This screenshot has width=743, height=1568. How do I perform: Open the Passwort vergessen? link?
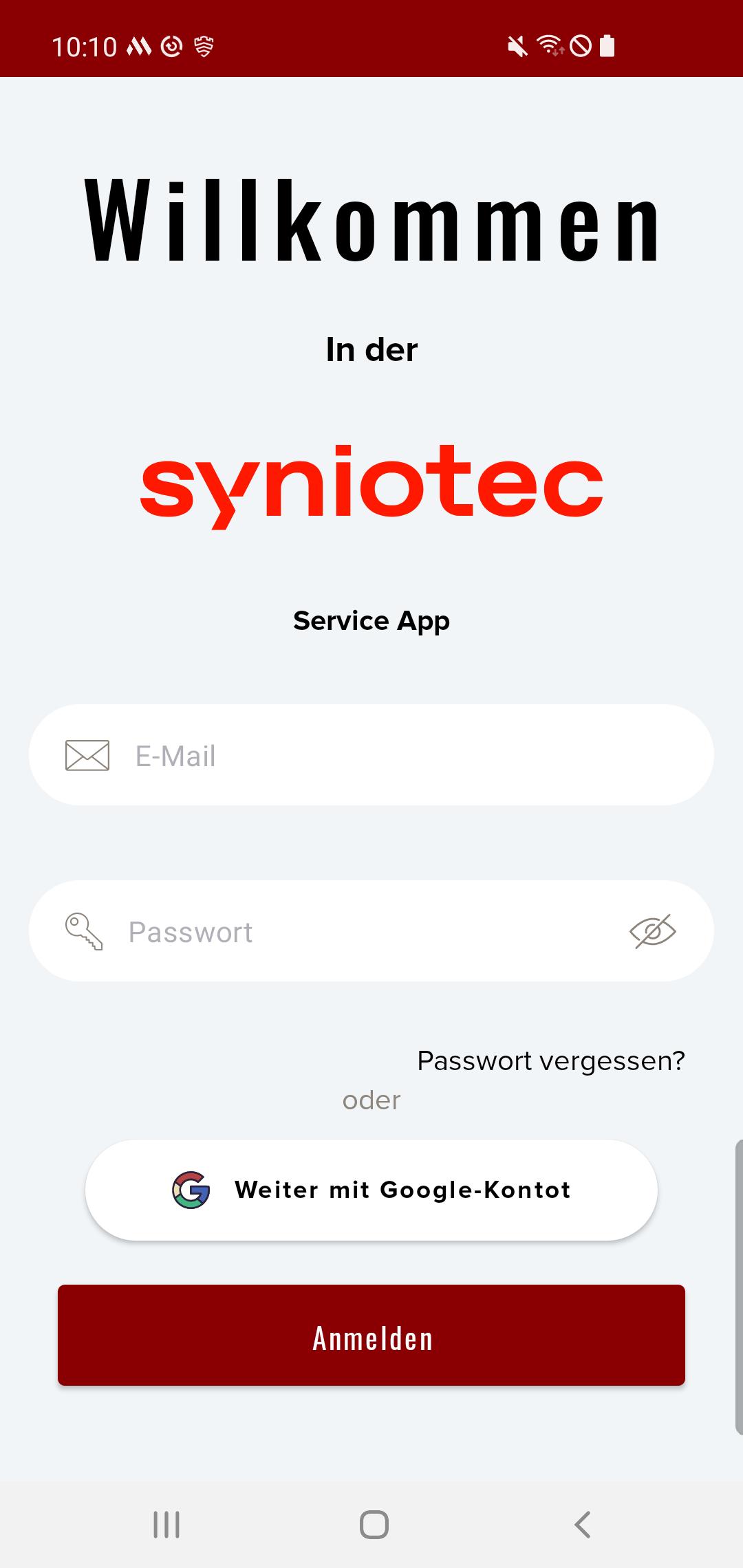pyautogui.click(x=551, y=1061)
